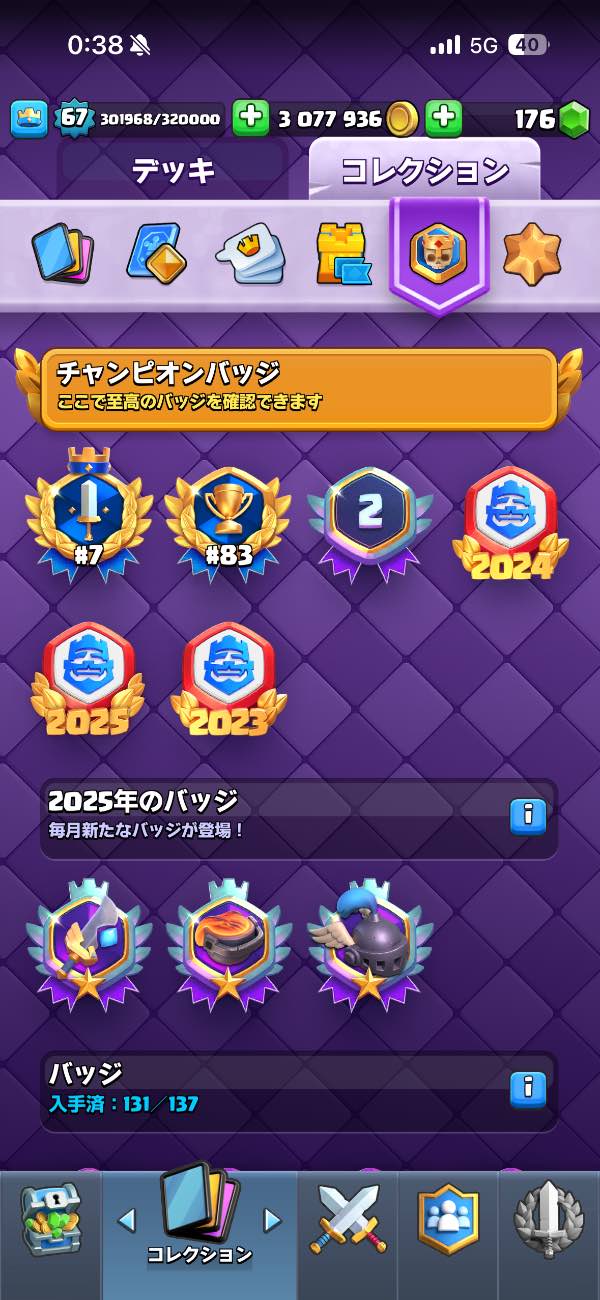Screen dimensions: 600x1300
Task: Open the 2023 champion badge
Action: pyautogui.click(x=228, y=677)
